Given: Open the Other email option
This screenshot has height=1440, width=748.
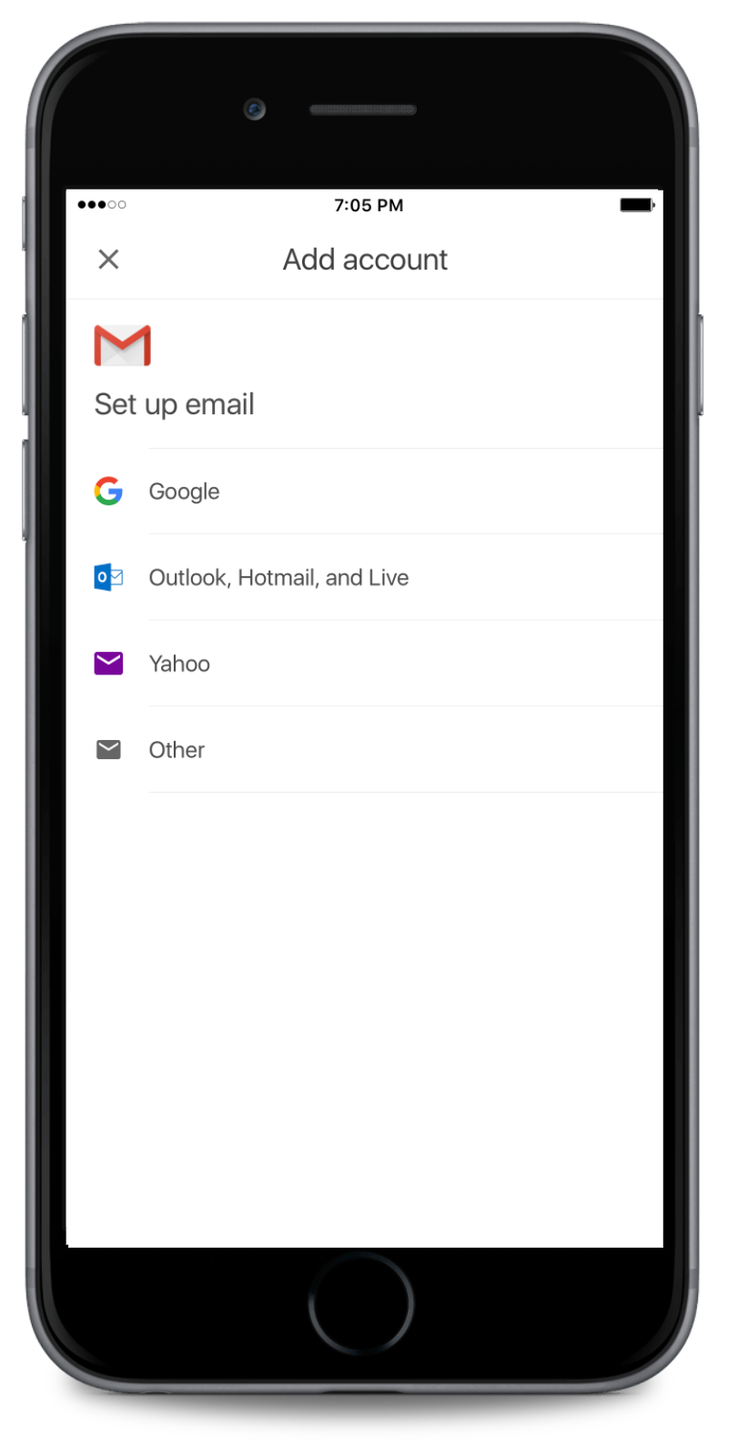Looking at the screenshot, I should tap(176, 749).
